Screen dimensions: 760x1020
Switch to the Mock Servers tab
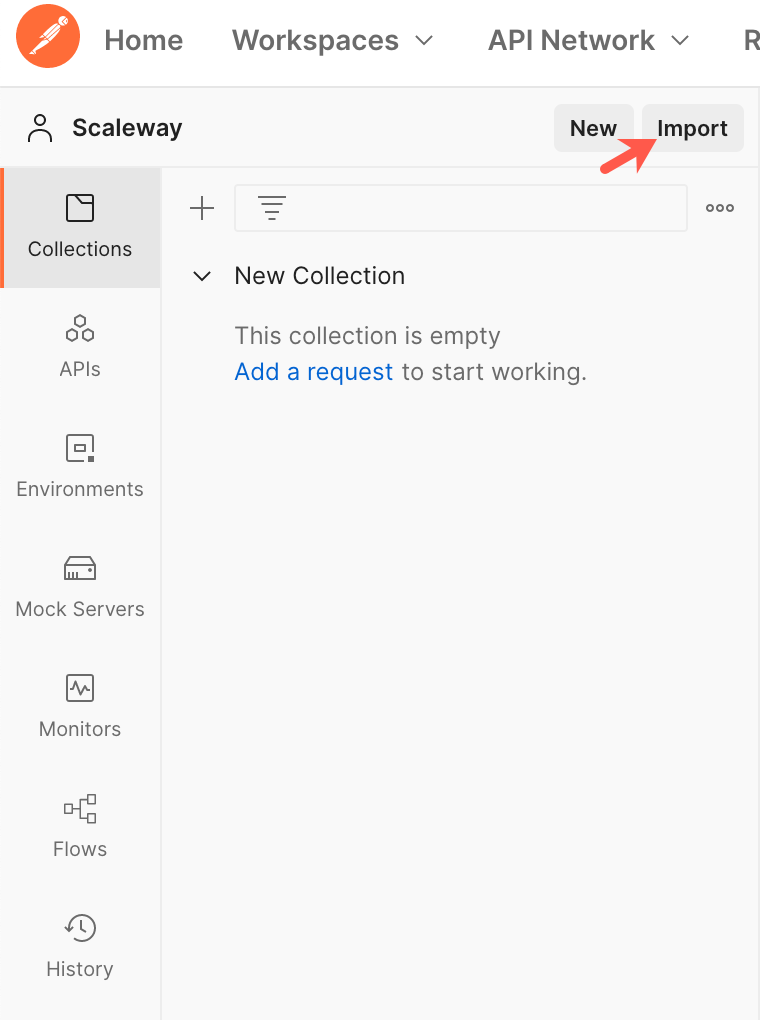pyautogui.click(x=80, y=587)
